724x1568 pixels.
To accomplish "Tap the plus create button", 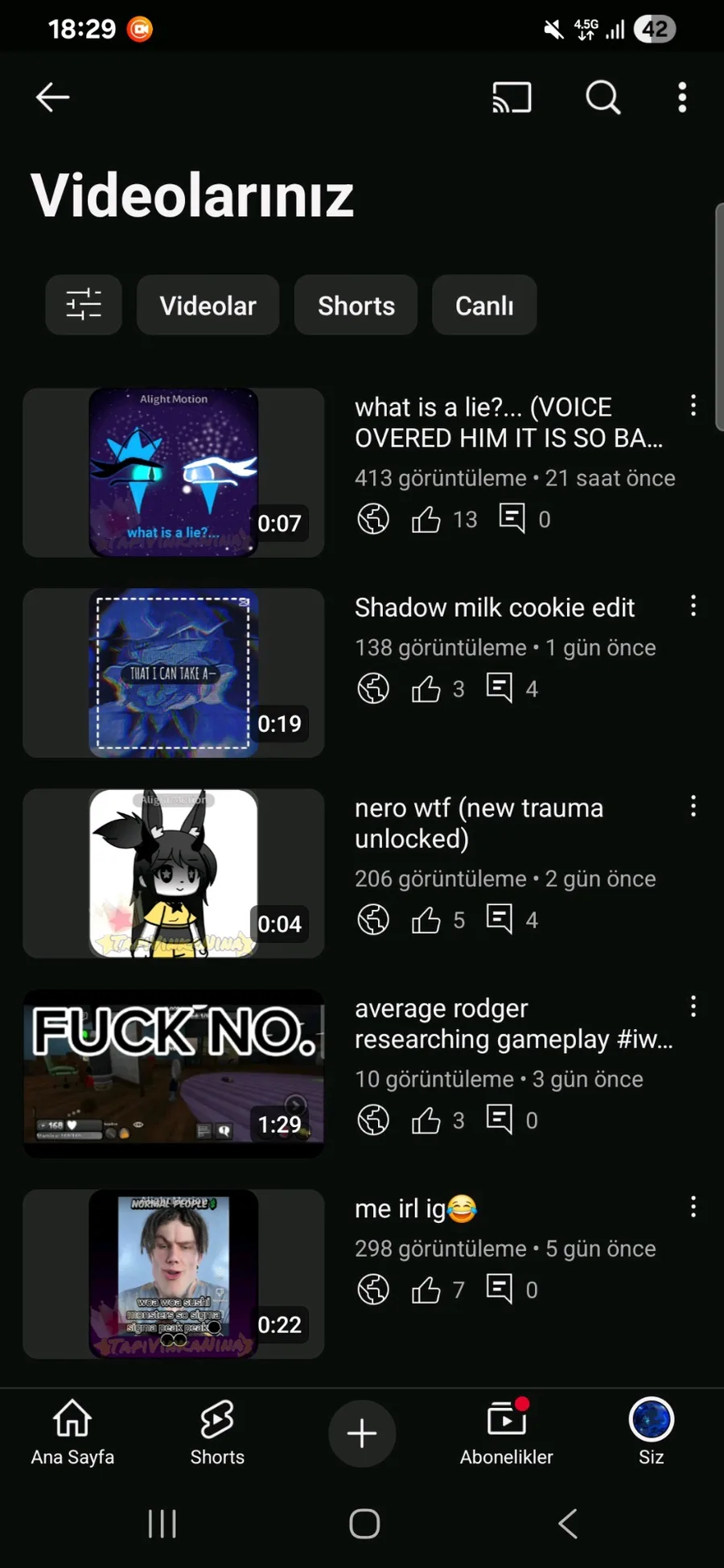I will click(362, 1433).
